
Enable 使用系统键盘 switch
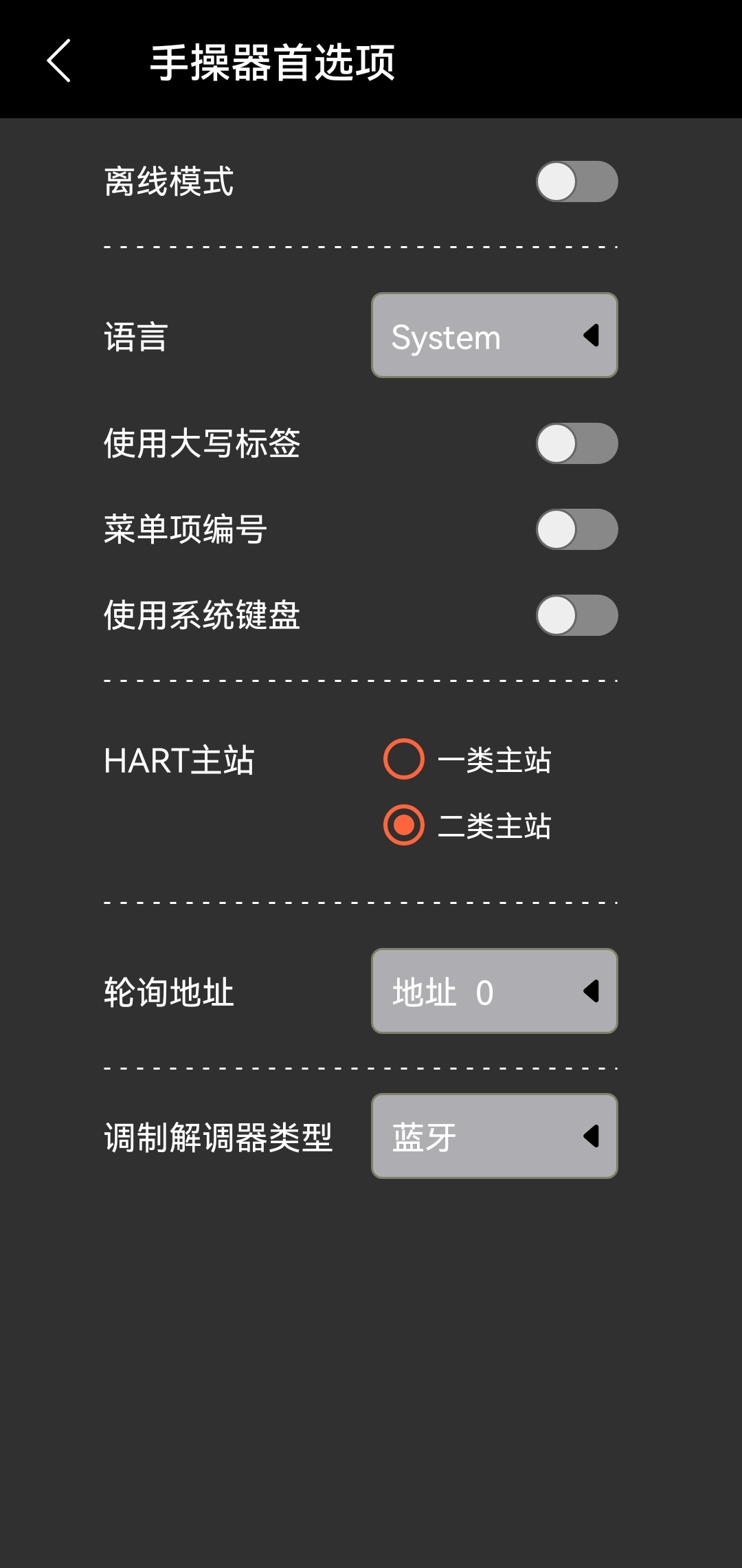coord(576,615)
